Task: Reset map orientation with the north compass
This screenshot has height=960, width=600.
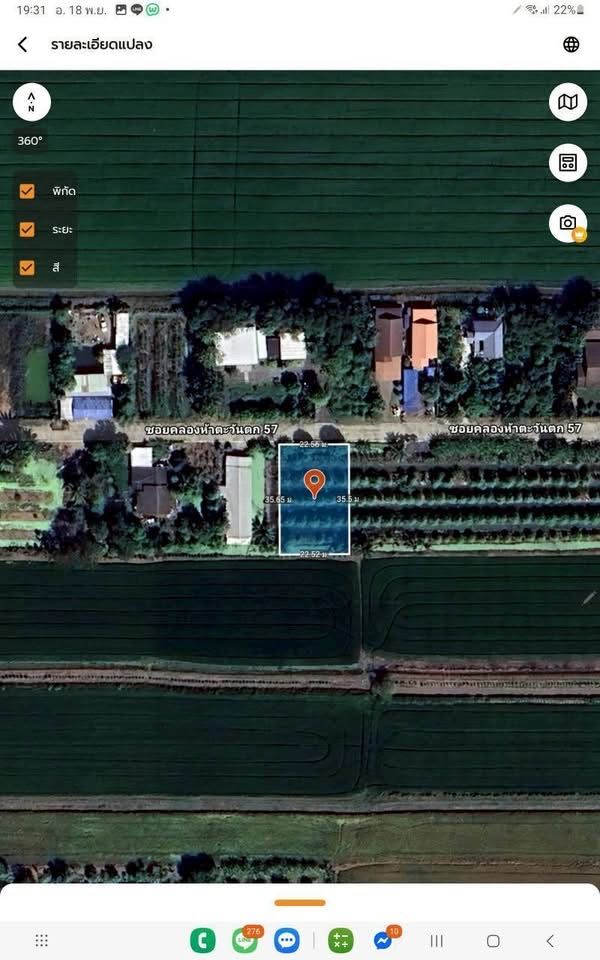Action: (x=31, y=102)
